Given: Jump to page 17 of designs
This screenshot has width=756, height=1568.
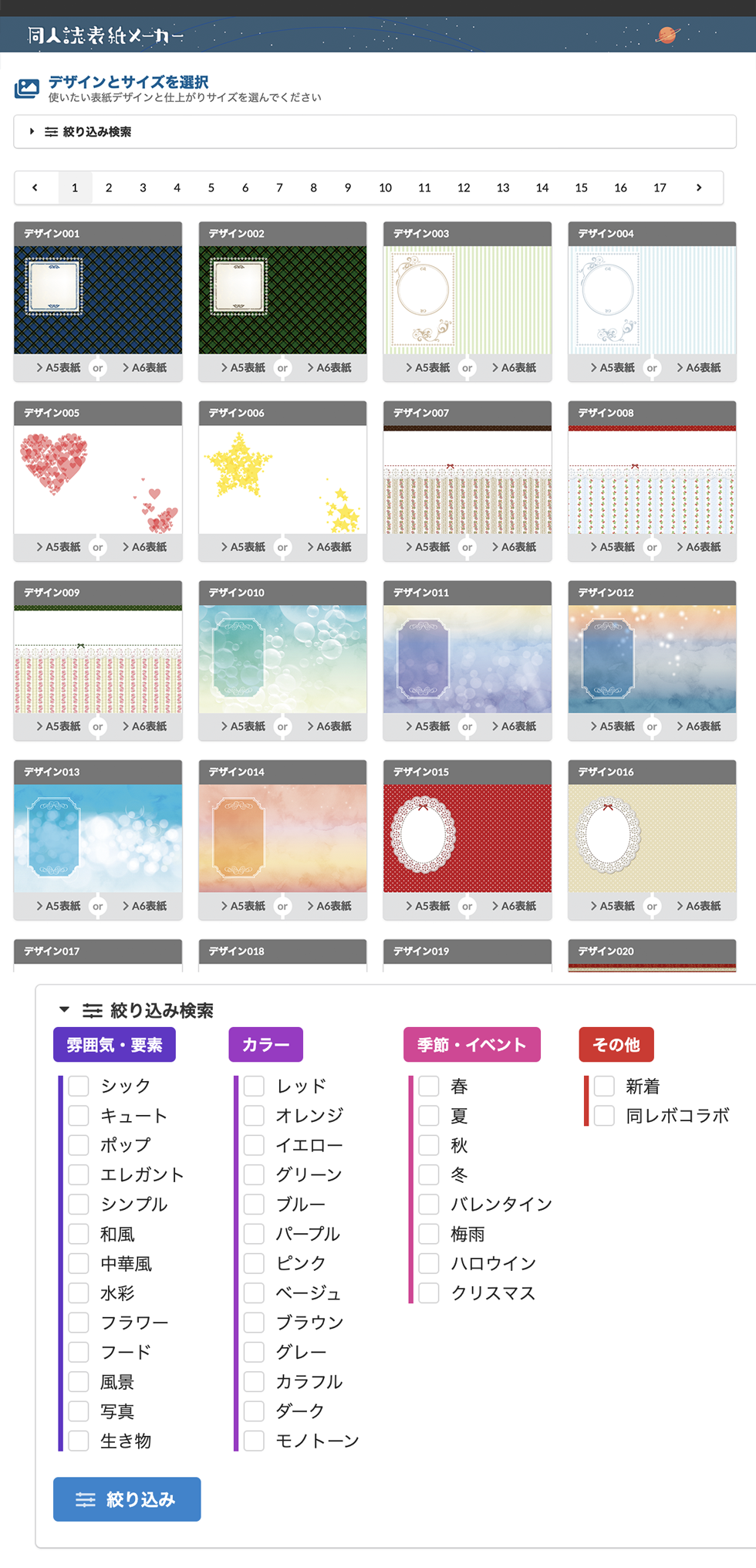Looking at the screenshot, I should 660,188.
